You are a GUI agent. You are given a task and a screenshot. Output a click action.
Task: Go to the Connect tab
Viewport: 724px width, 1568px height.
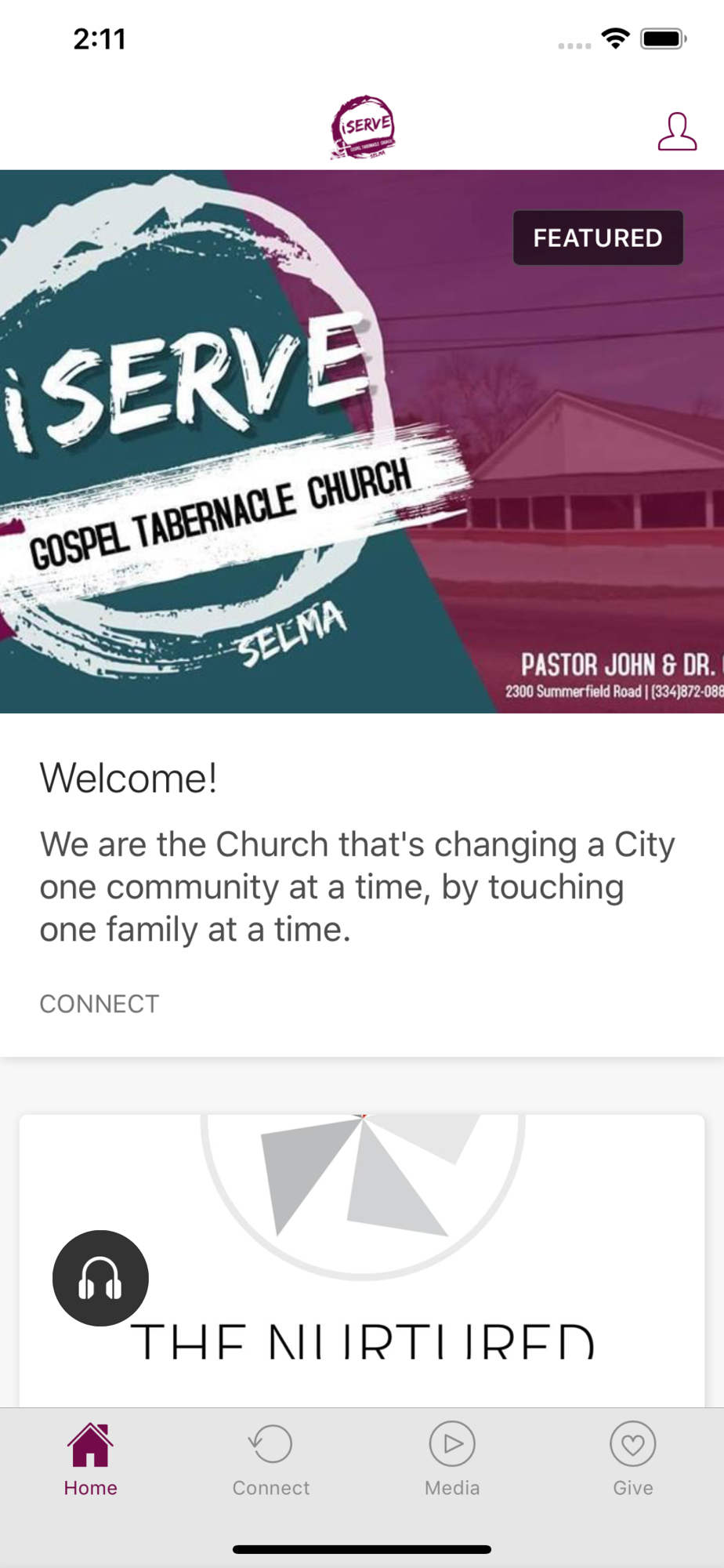click(271, 1459)
